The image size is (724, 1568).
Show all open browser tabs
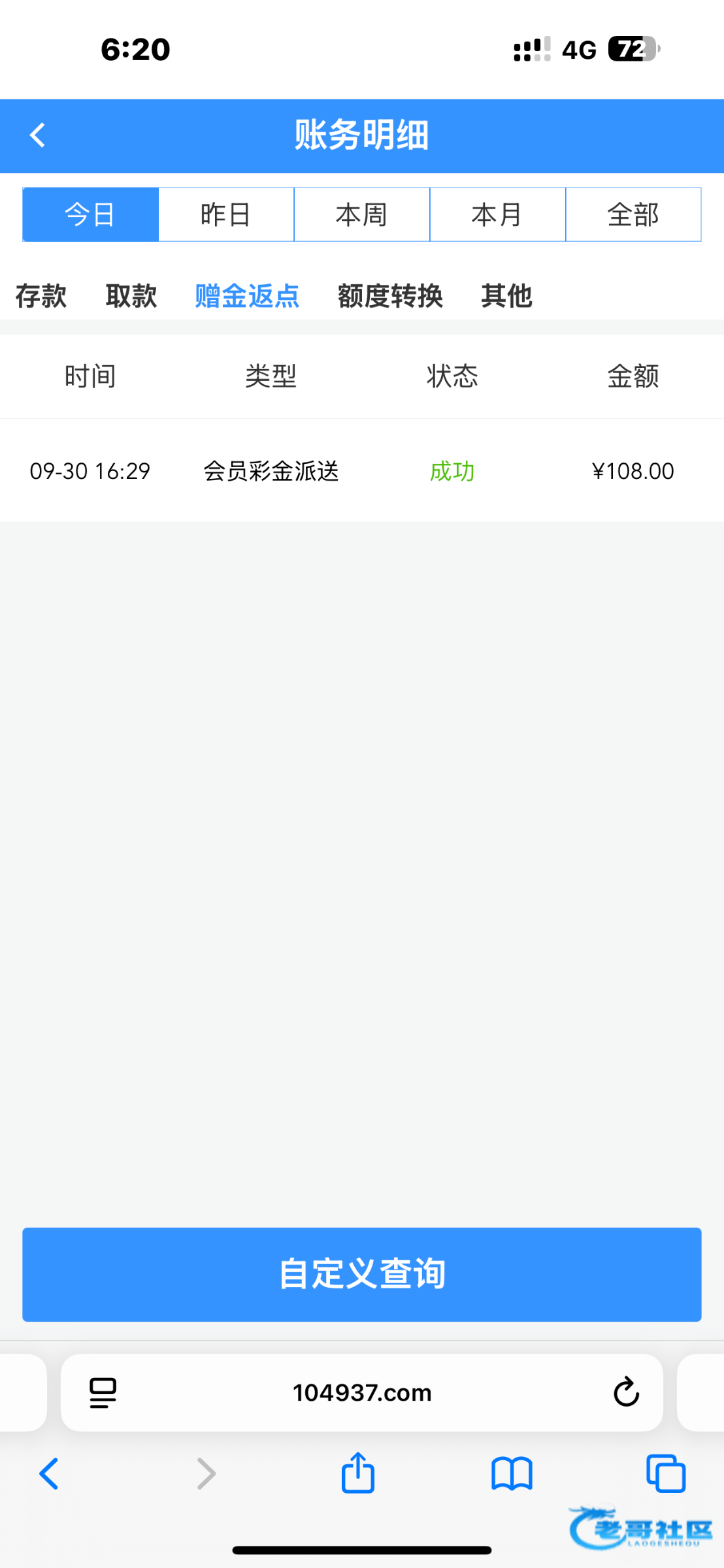[666, 1474]
